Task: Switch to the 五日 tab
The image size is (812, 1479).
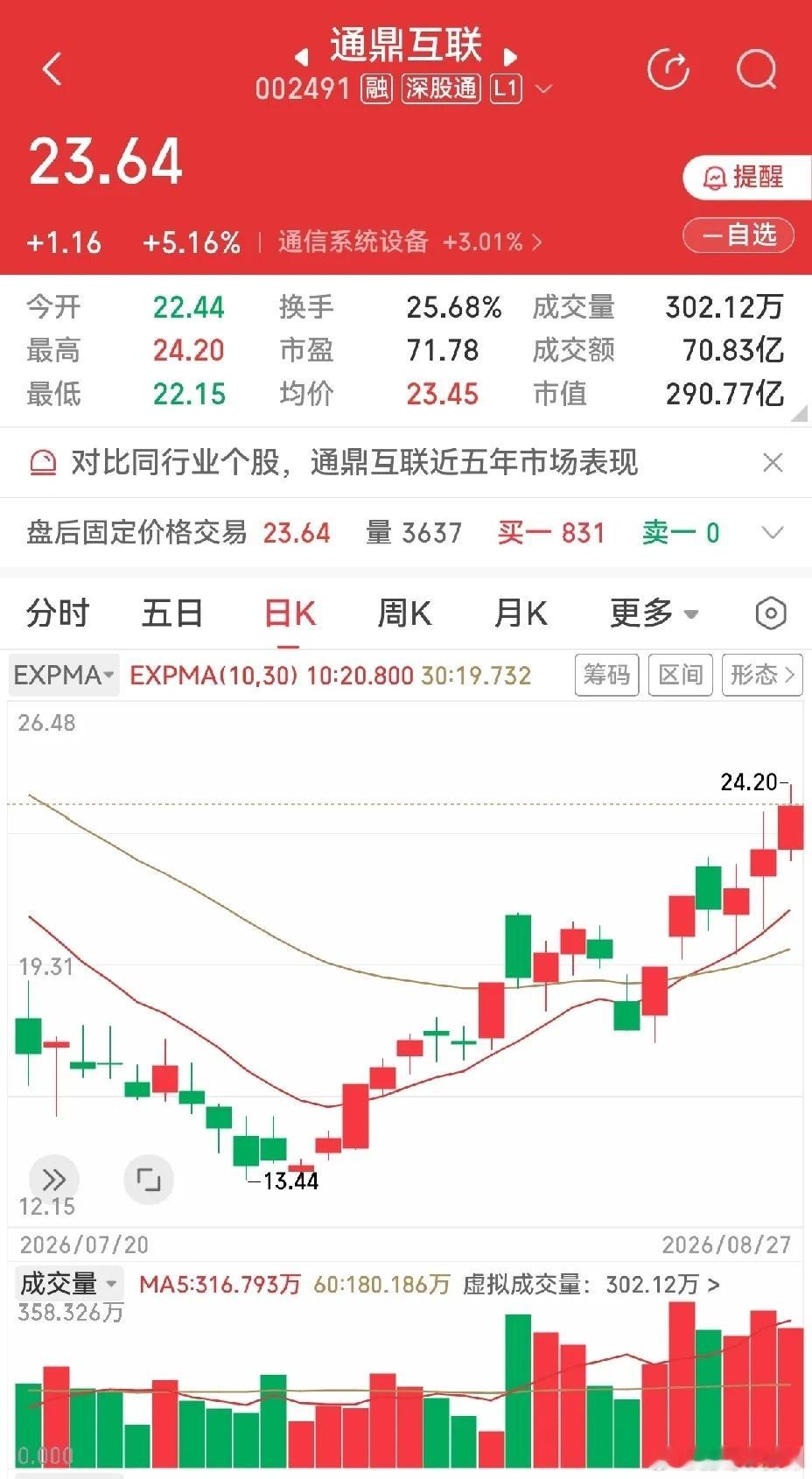Action: (x=171, y=613)
